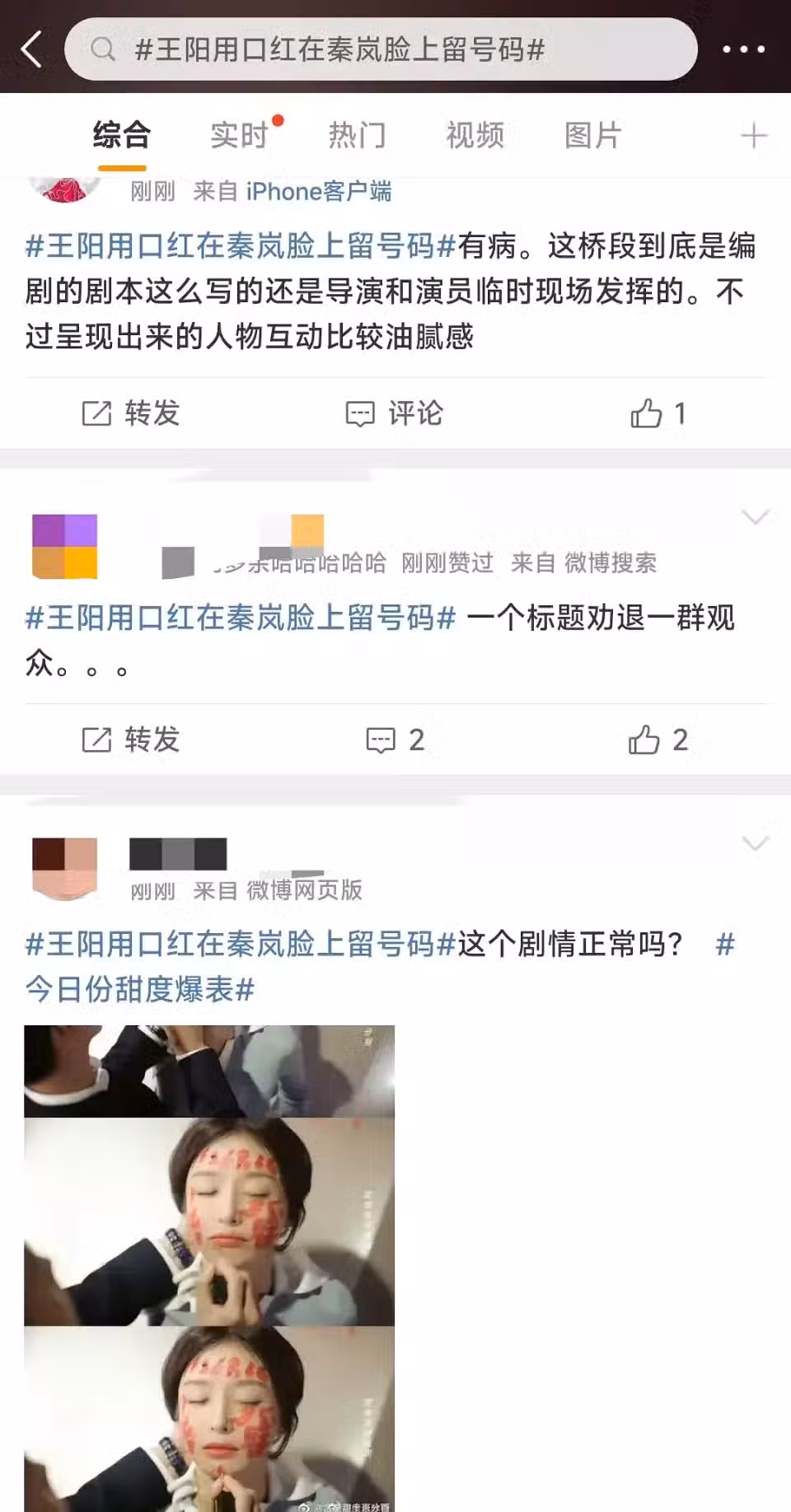Screen dimensions: 791x1512
Task: Repost the 一个标题劝退一群观众 post
Action: 132,740
